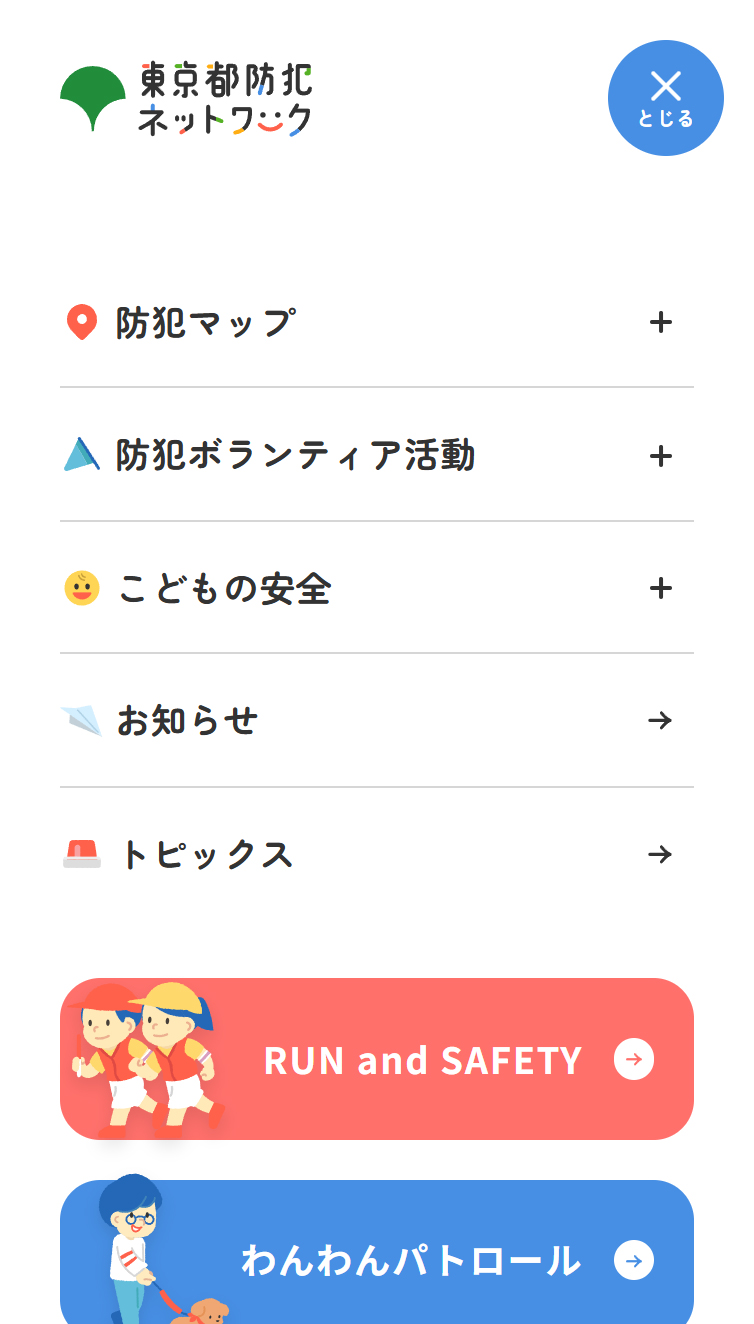Open the RUN and SAFETY banner
The image size is (754, 1324).
376,1059
